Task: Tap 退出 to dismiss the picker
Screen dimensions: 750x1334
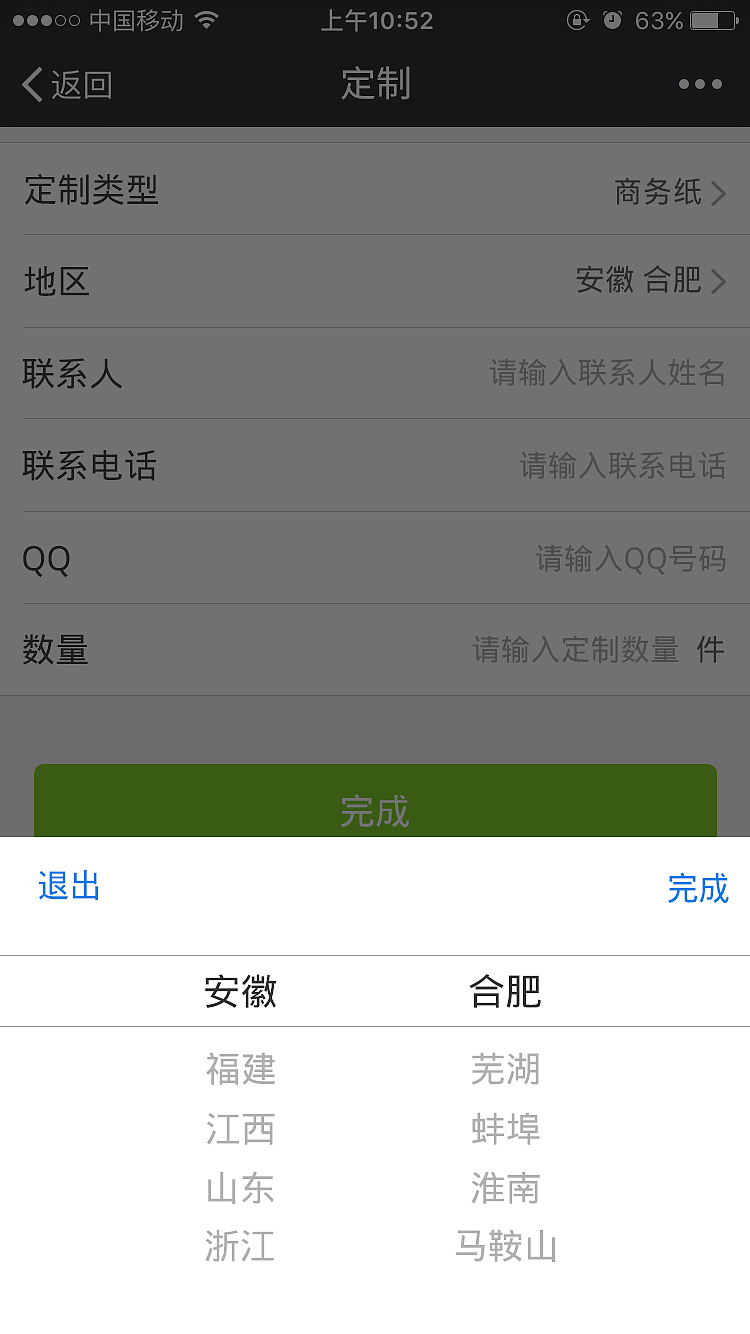Action: pyautogui.click(x=66, y=889)
